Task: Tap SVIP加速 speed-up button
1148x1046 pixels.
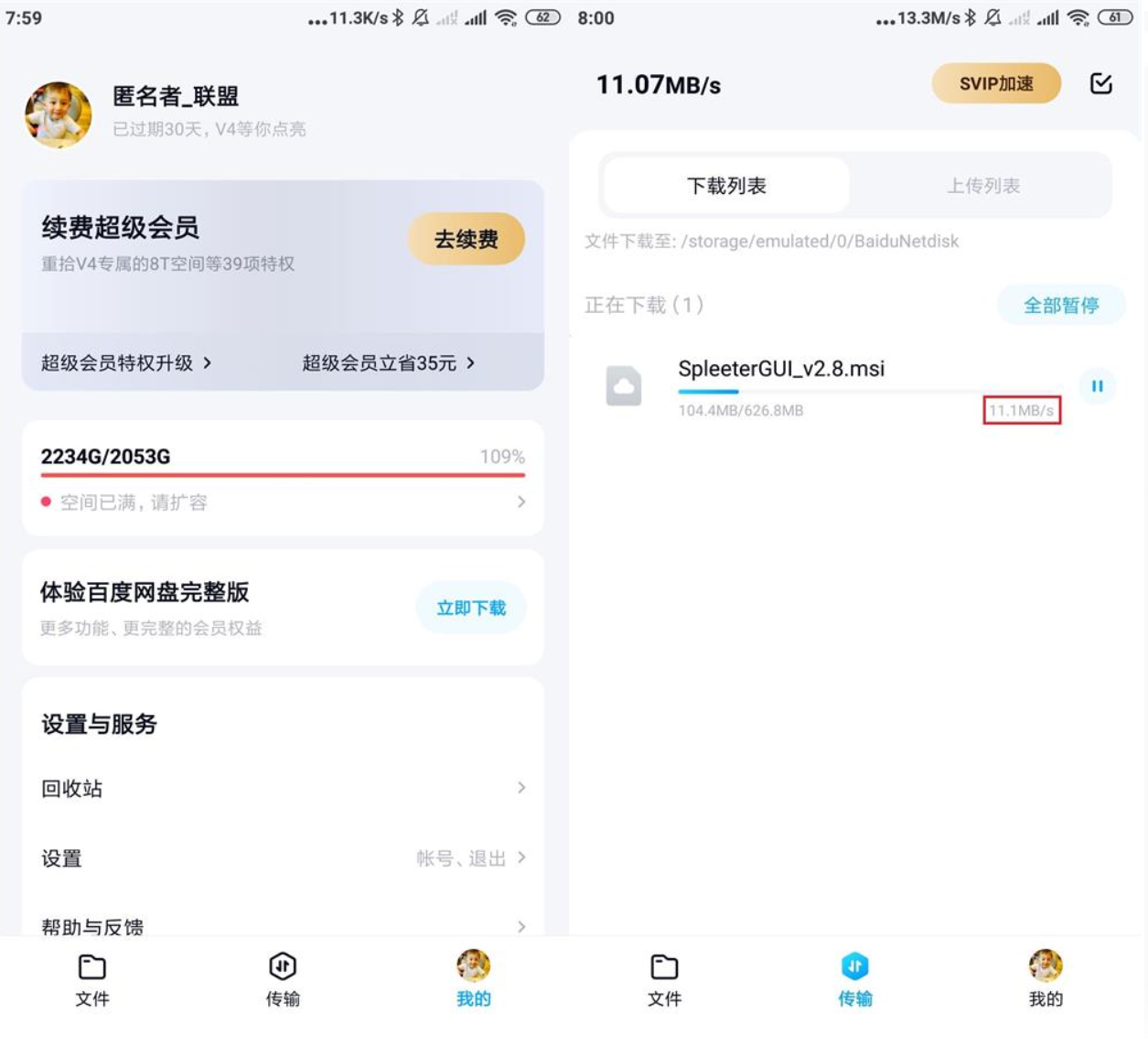Action: tap(995, 84)
